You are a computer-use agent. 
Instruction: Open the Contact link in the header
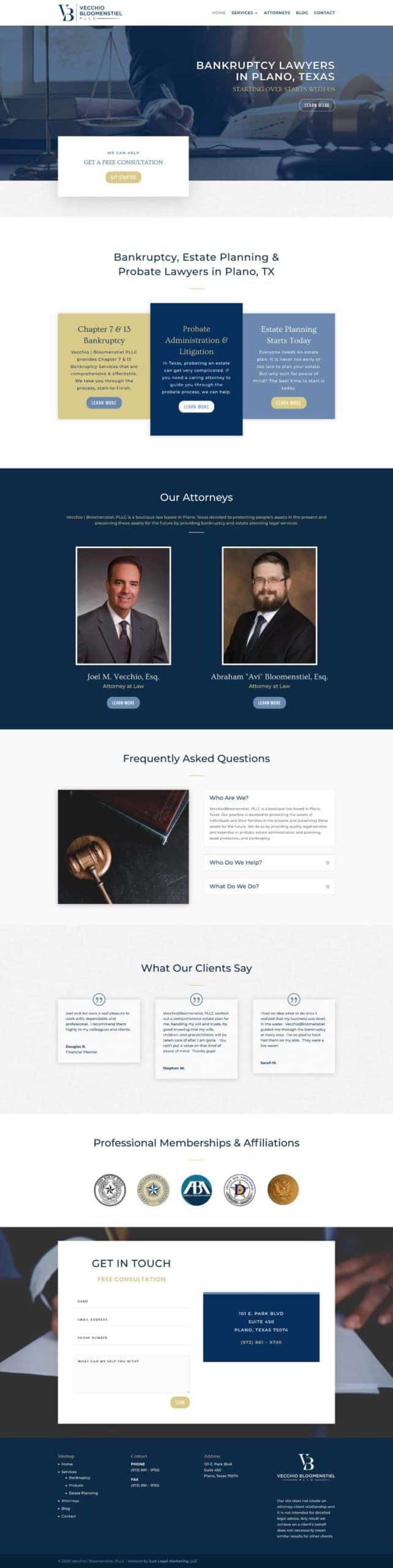324,13
